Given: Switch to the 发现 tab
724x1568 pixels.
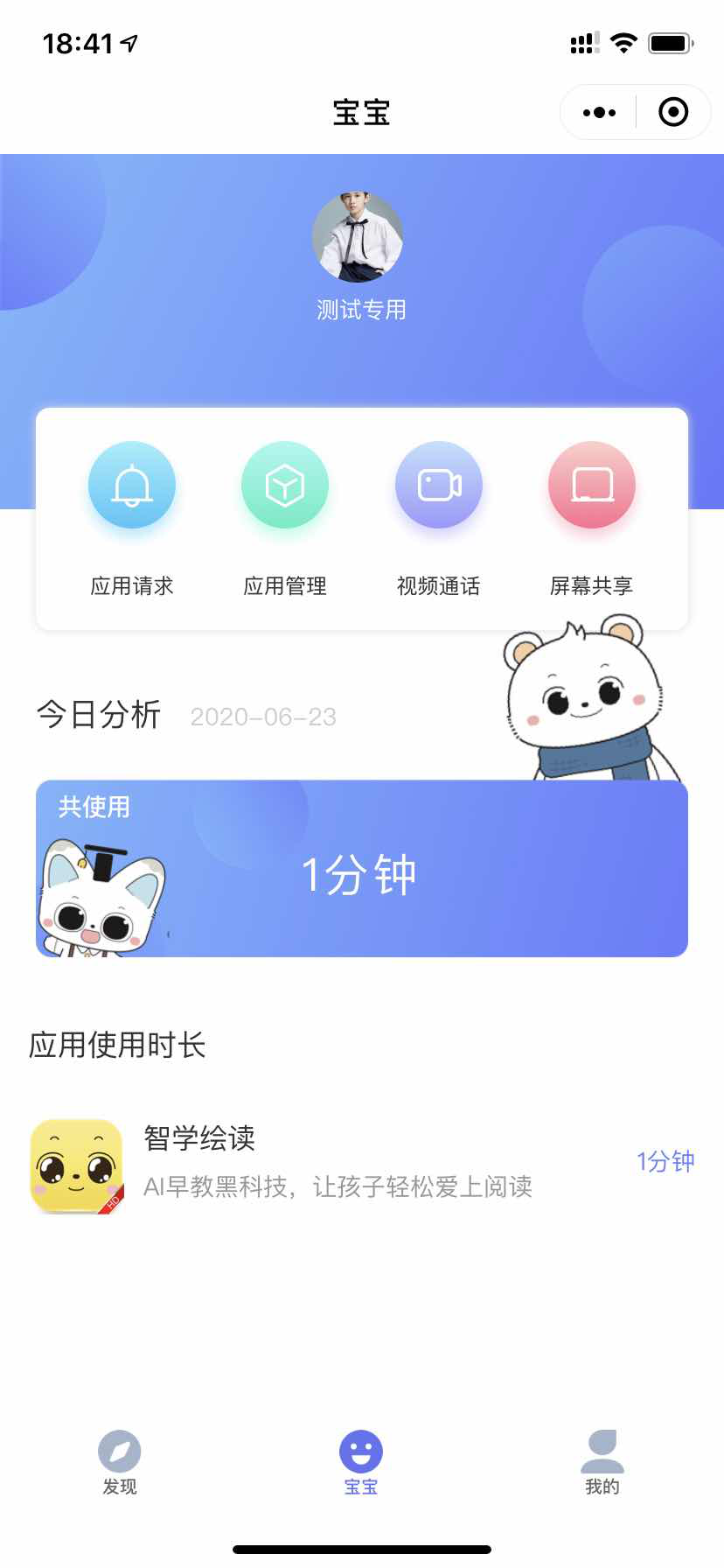Looking at the screenshot, I should [120, 1461].
